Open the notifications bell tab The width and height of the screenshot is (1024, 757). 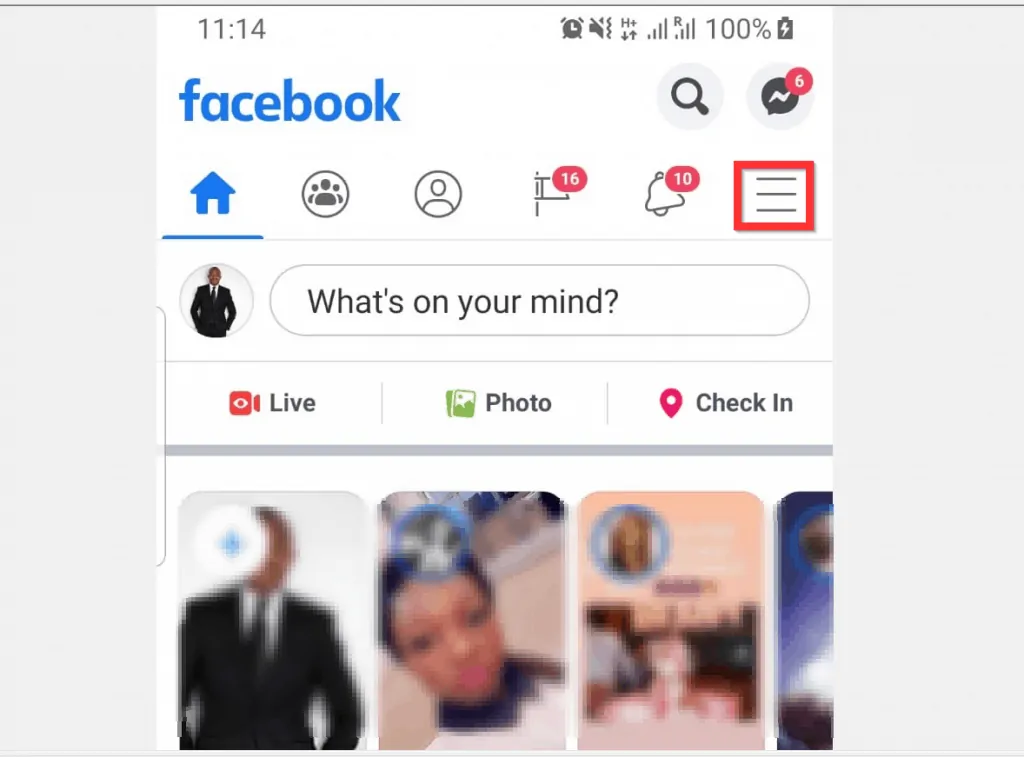[x=666, y=194]
